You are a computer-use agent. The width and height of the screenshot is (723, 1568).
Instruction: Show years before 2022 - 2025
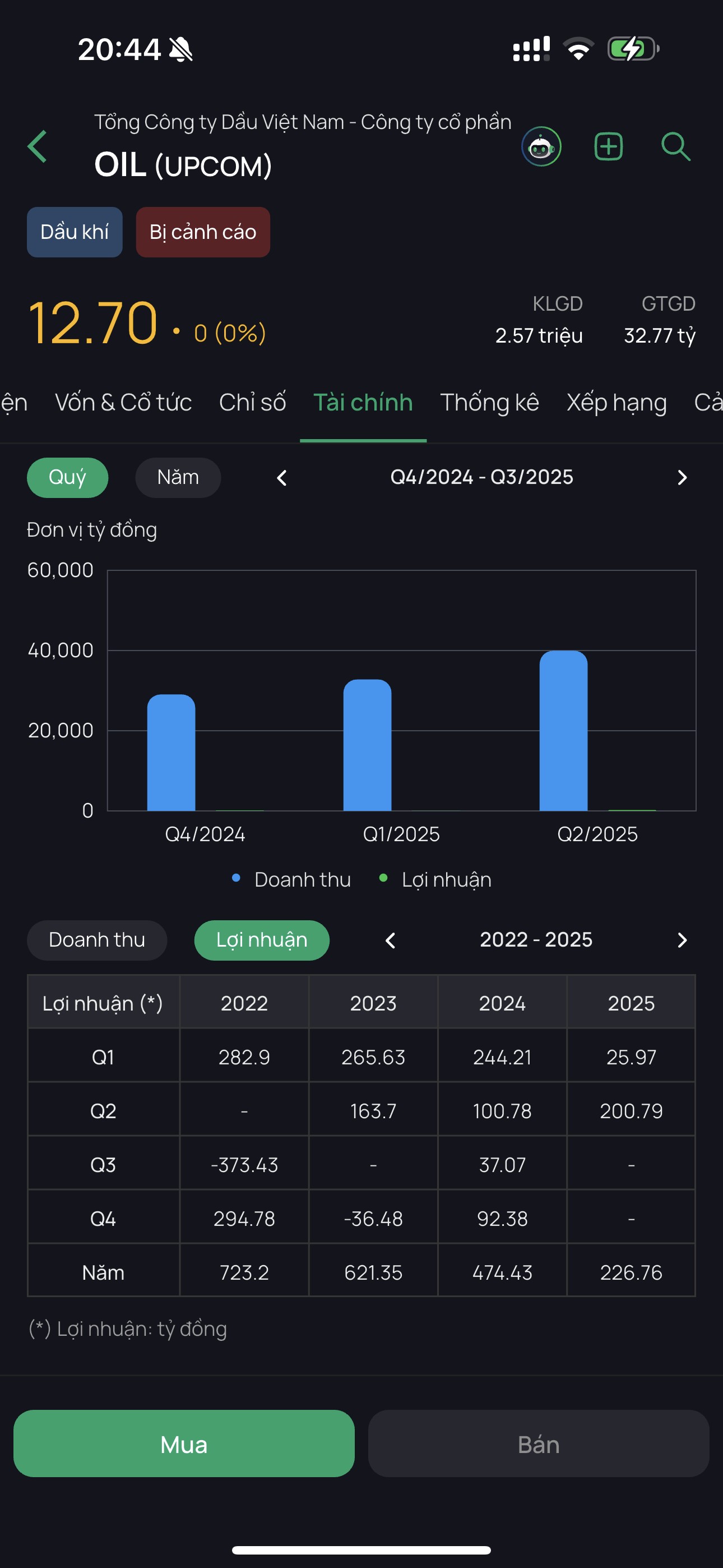pos(390,940)
